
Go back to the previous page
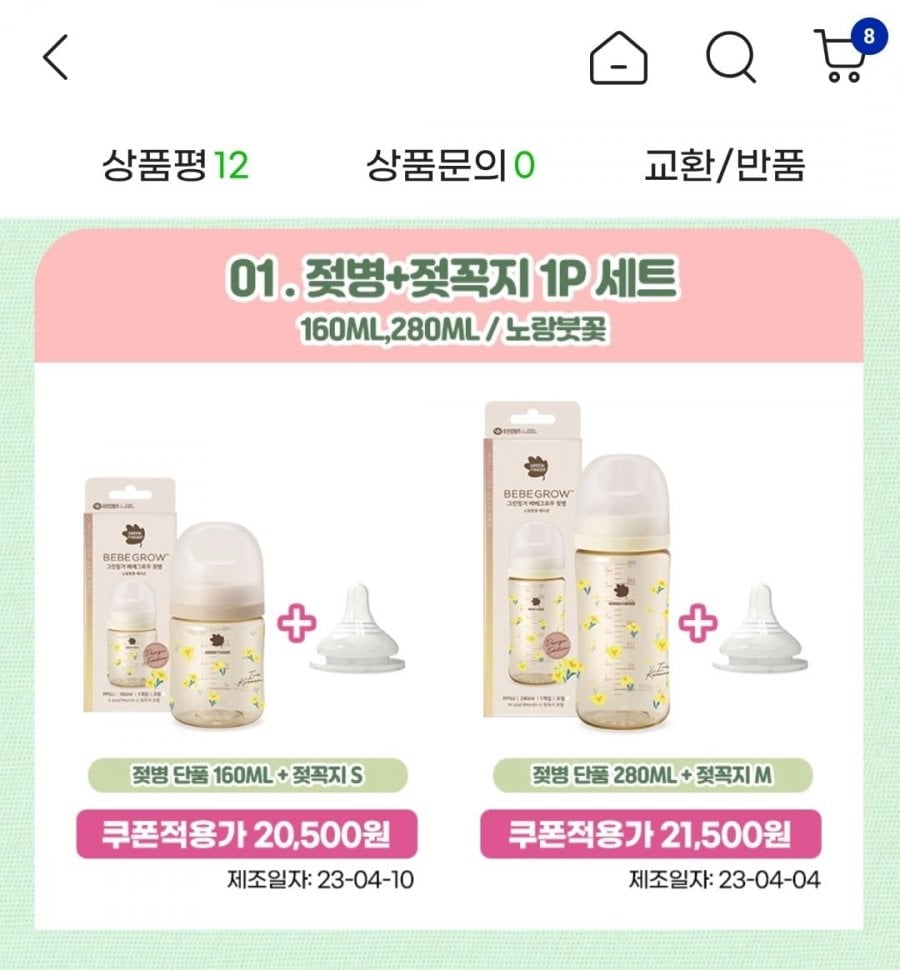click(56, 58)
